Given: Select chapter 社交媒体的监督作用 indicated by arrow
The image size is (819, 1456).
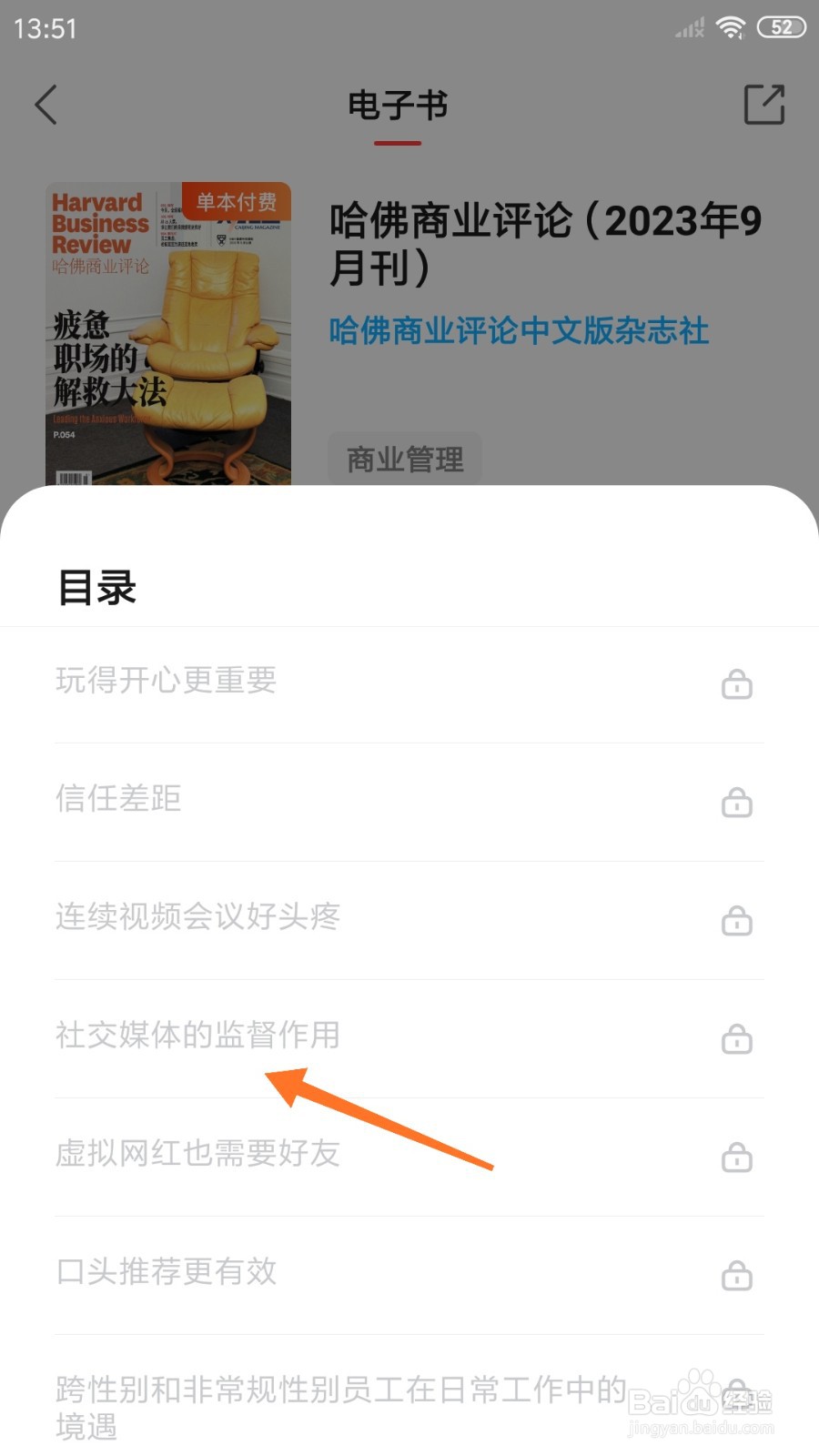Looking at the screenshot, I should click(x=197, y=1035).
